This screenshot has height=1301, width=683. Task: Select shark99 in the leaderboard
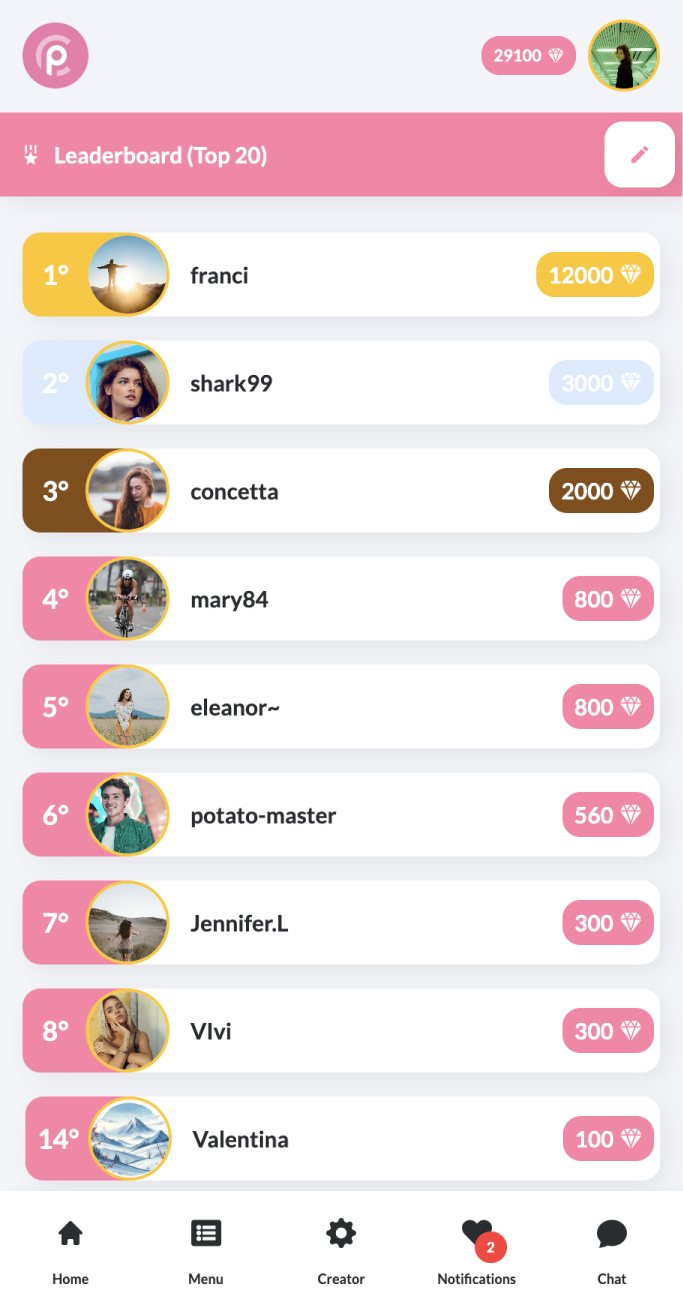(341, 383)
